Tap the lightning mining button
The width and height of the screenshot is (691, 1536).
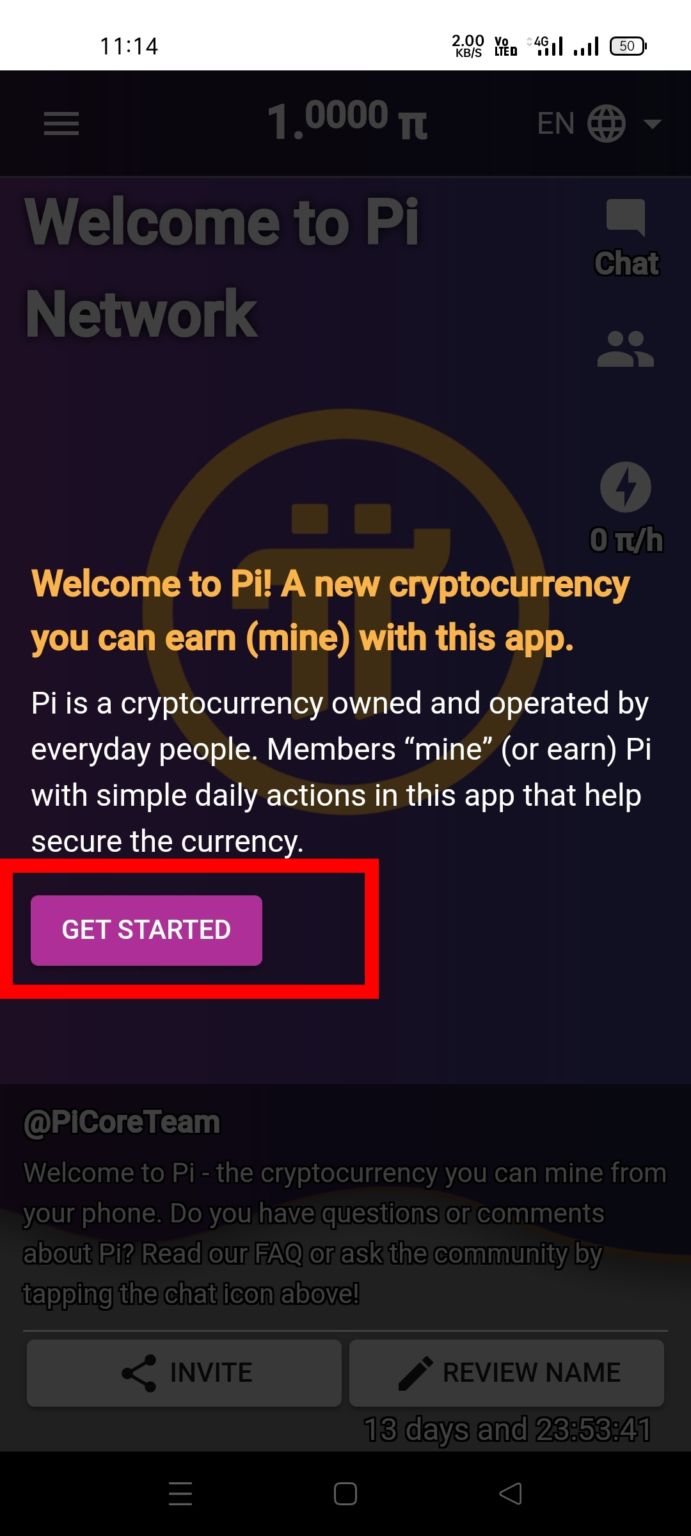[x=625, y=488]
